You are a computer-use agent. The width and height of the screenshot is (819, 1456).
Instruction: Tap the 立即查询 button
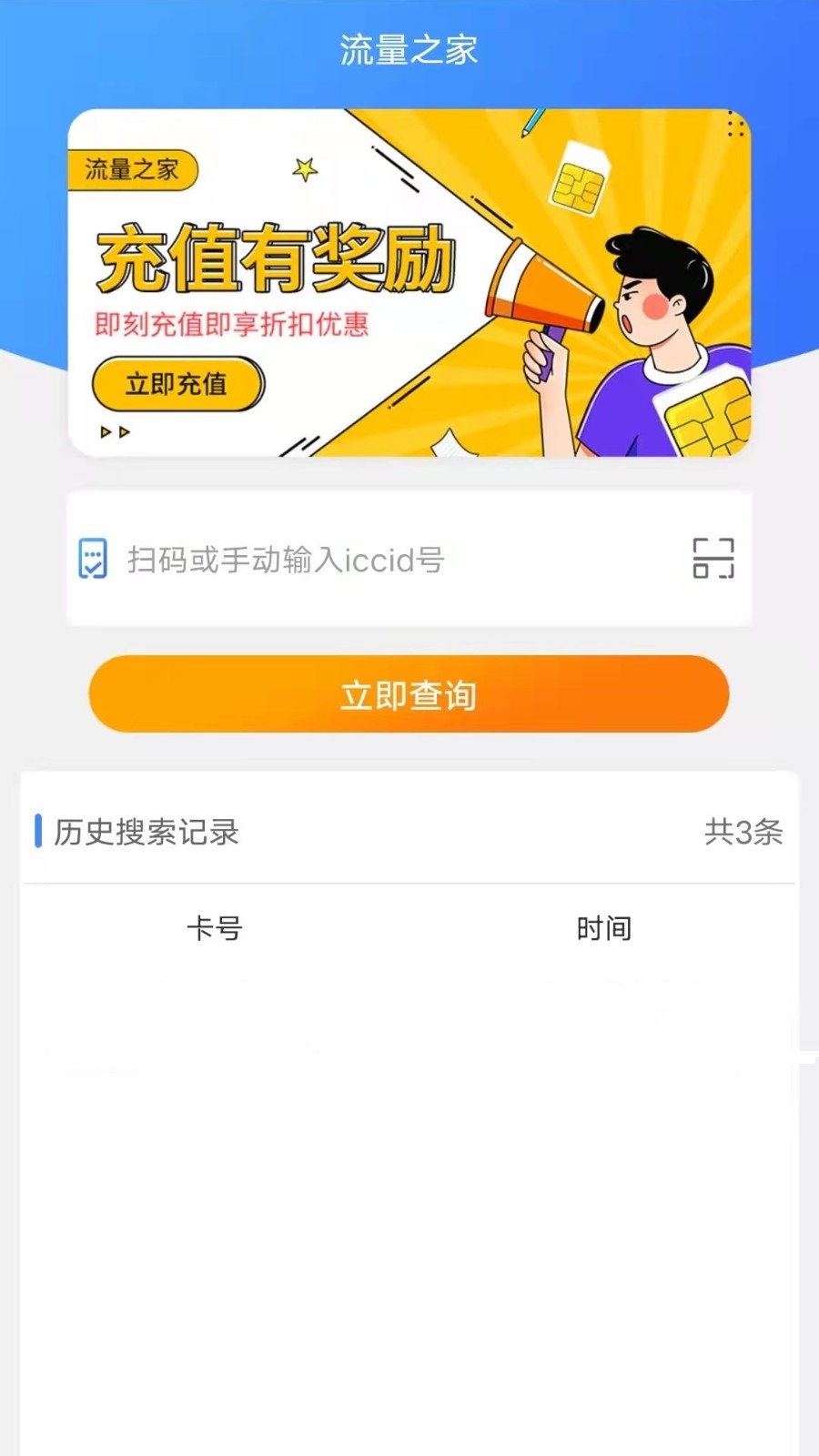pos(409,694)
